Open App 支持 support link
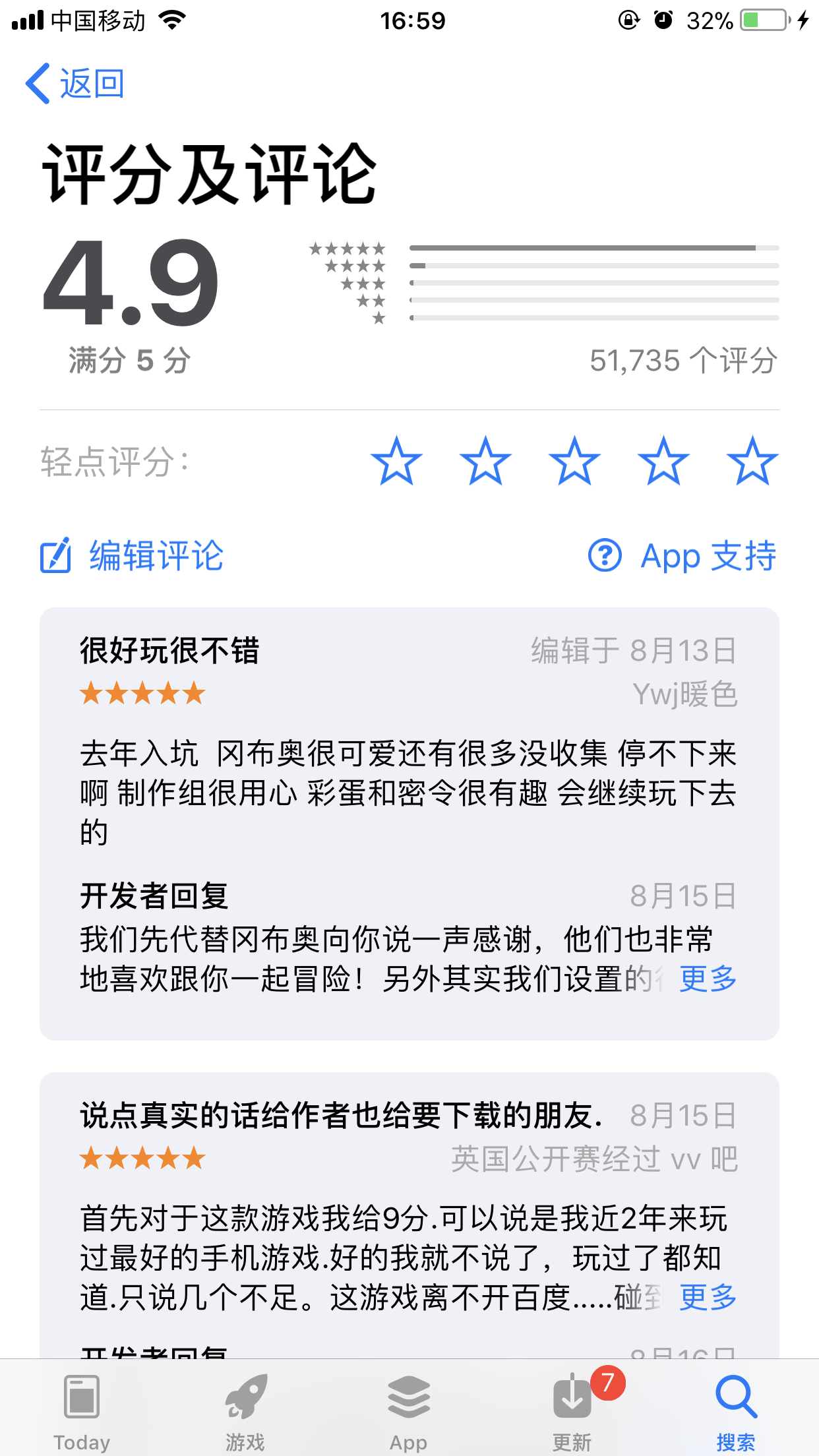The height and width of the screenshot is (1456, 819). click(682, 556)
